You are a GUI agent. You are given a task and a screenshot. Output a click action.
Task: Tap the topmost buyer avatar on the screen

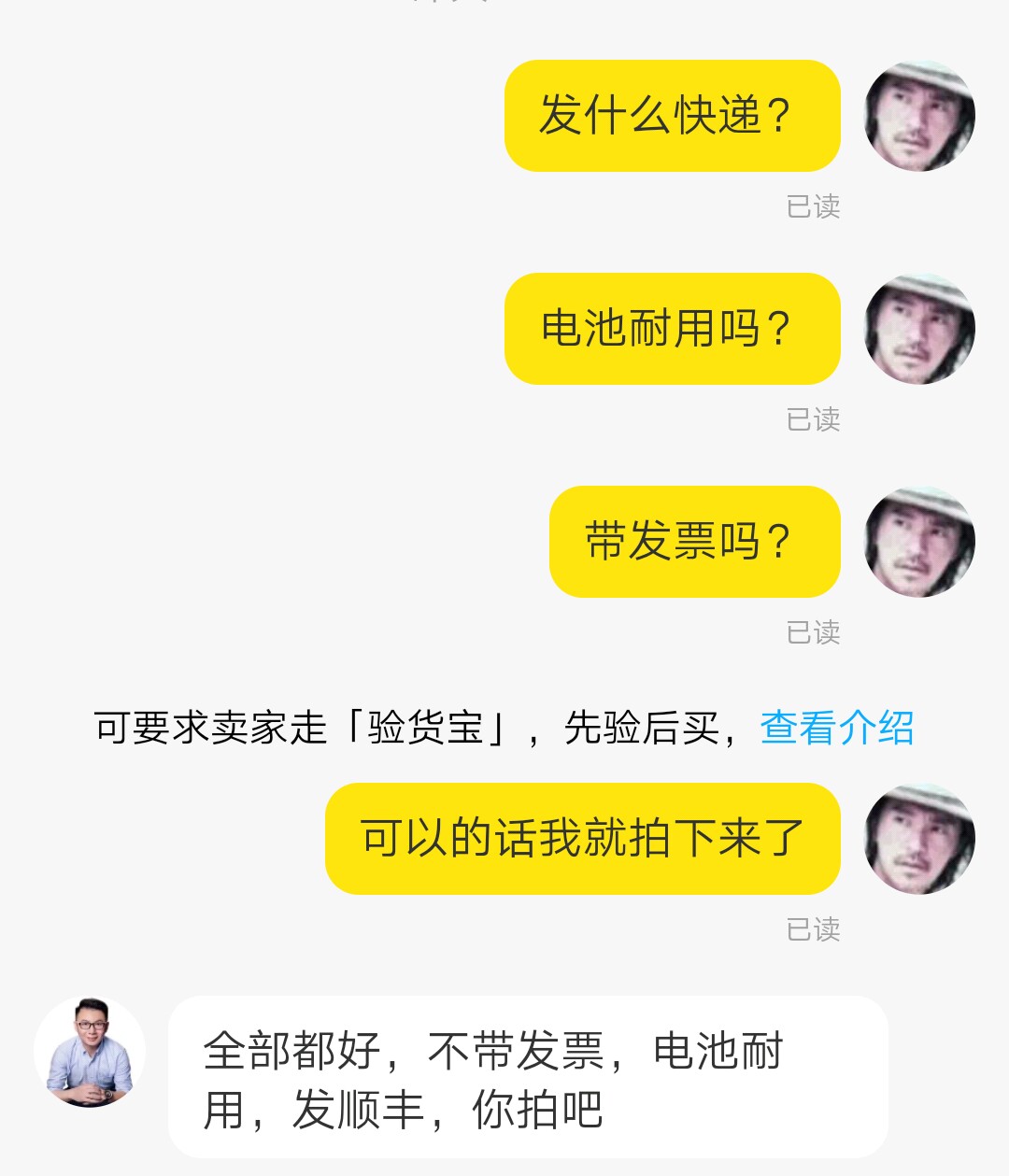coord(920,115)
